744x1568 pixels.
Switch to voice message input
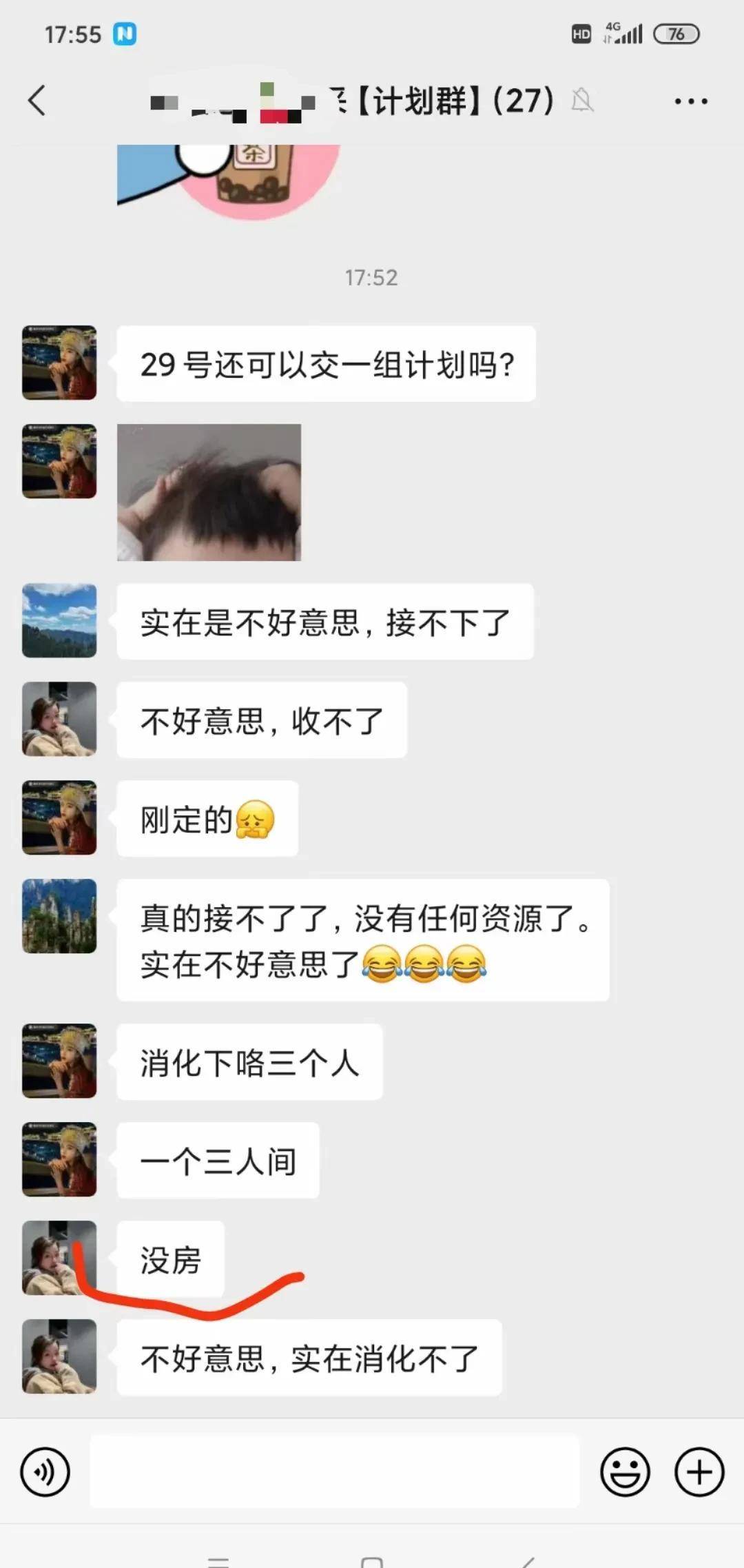click(45, 1472)
